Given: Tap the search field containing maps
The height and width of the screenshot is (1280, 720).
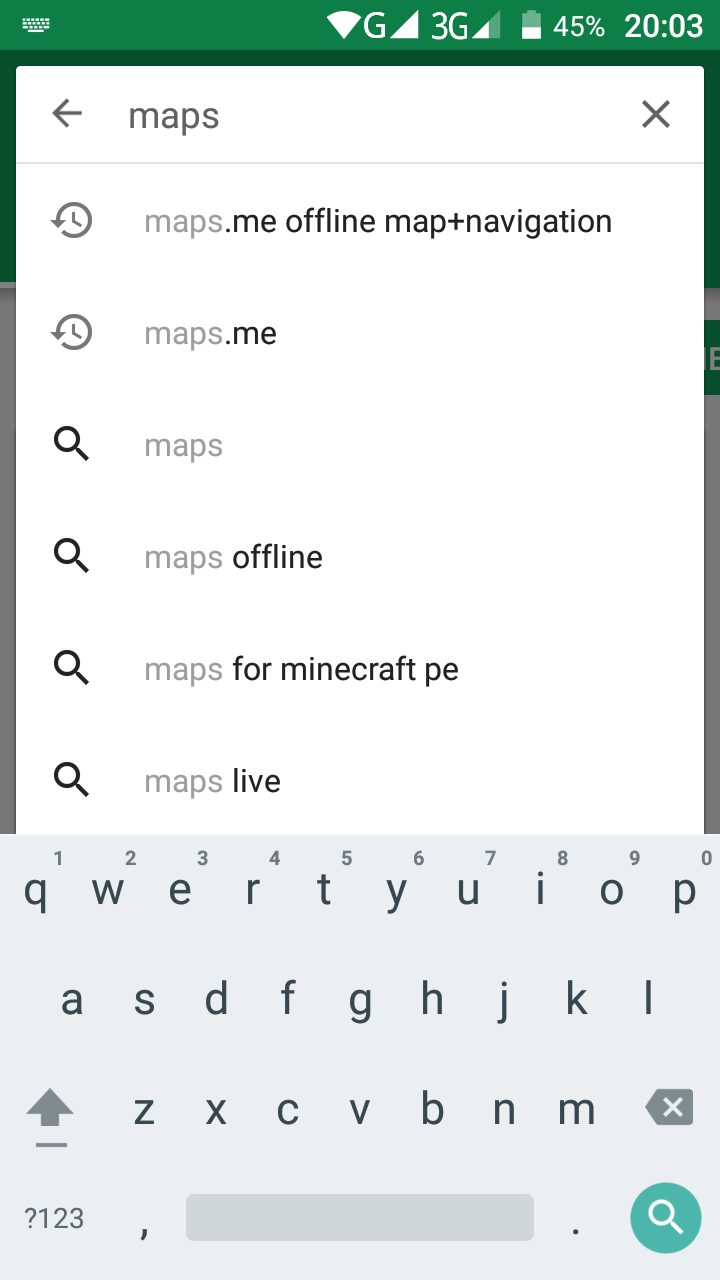Looking at the screenshot, I should (370, 115).
